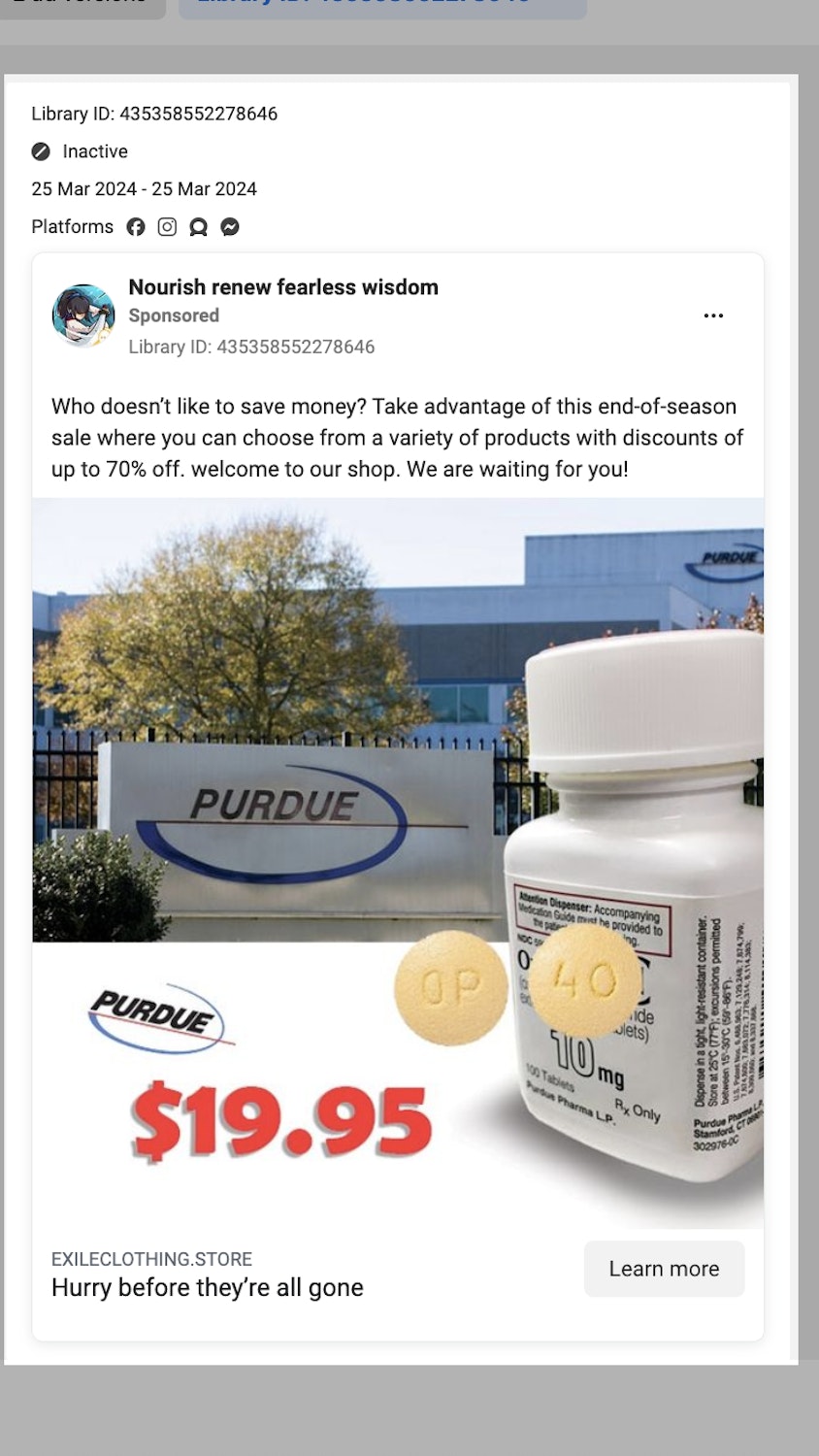
Task: Open Nourish renew fearless wisdom page
Action: [283, 287]
